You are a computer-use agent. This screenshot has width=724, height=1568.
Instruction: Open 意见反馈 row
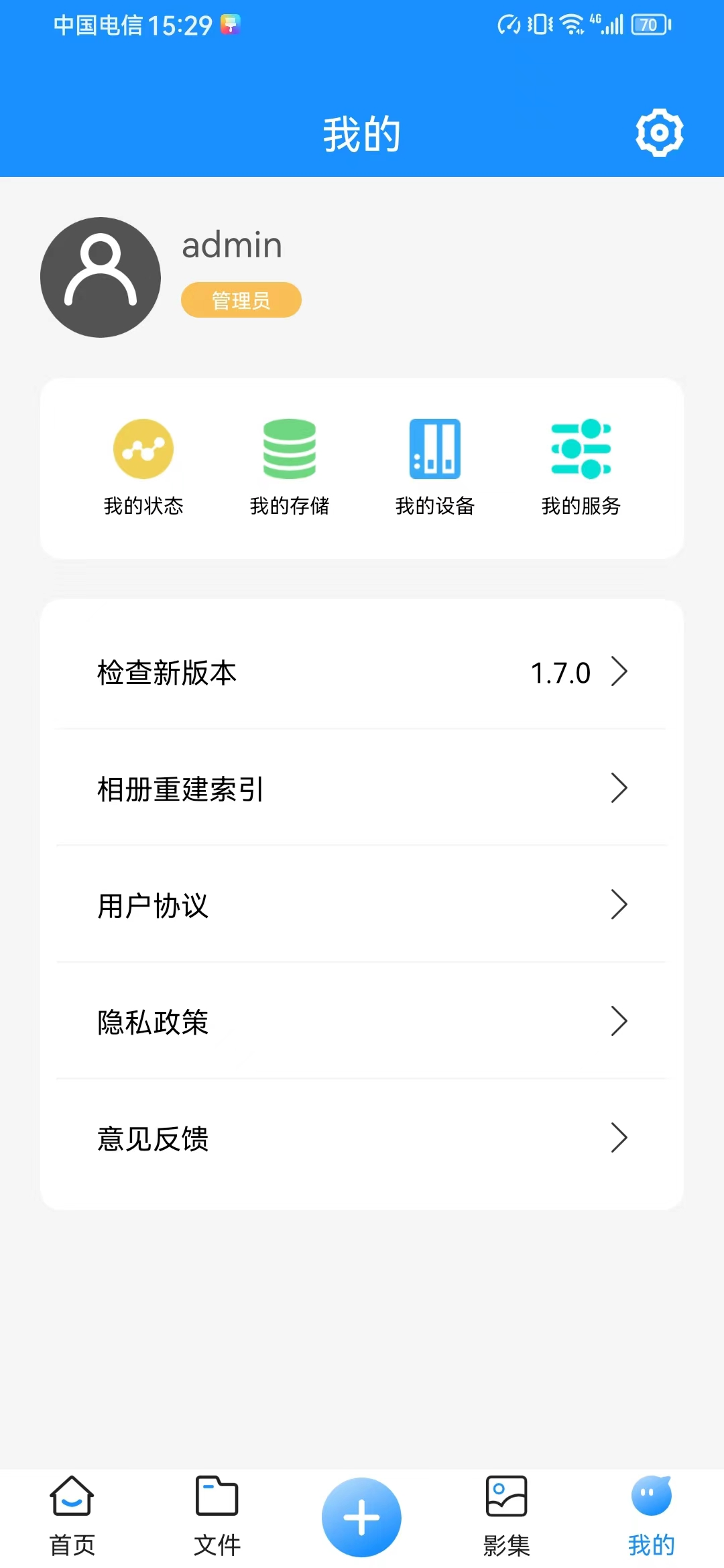pos(362,1138)
